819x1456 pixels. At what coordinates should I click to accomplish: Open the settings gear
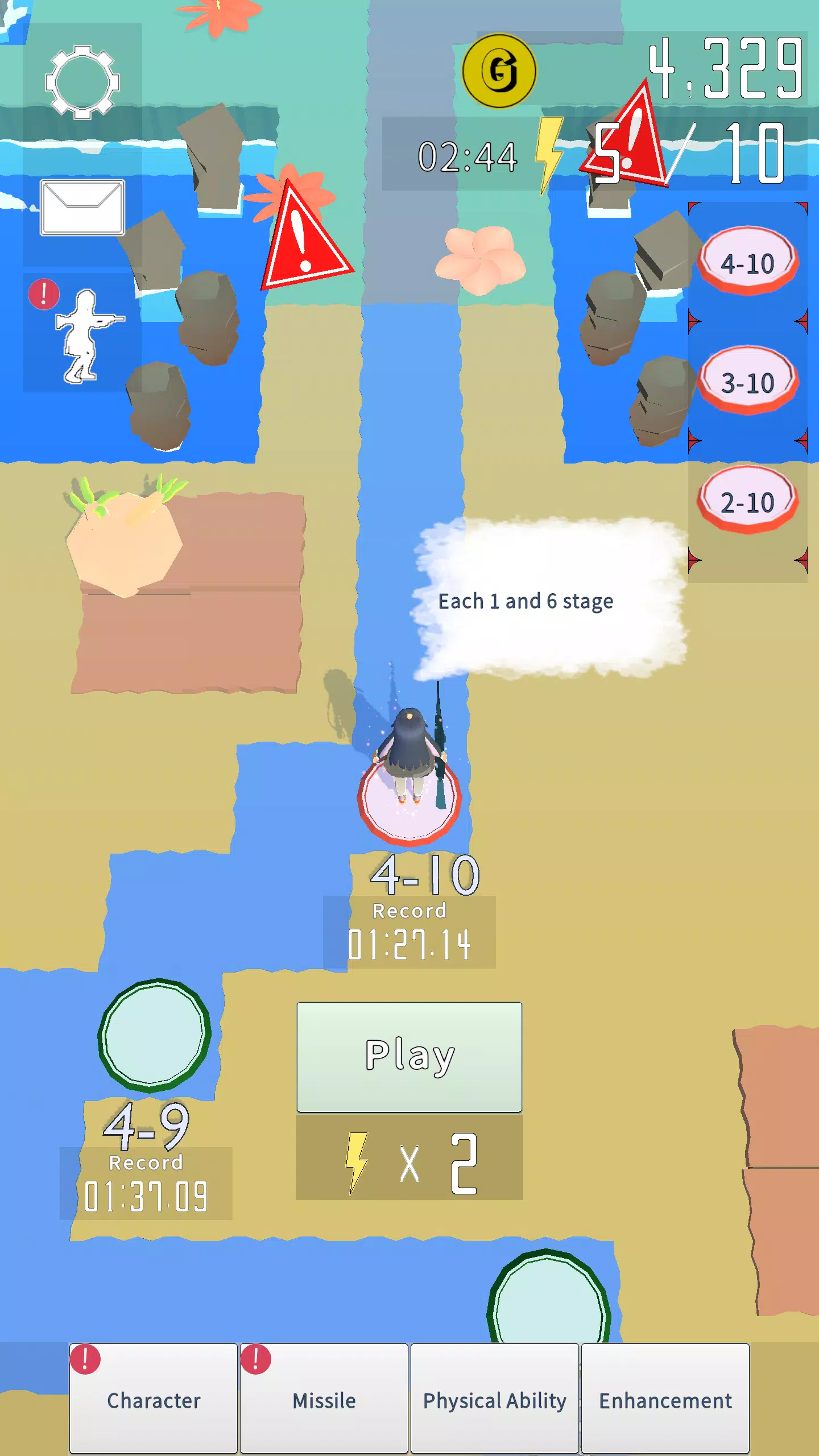point(82,82)
